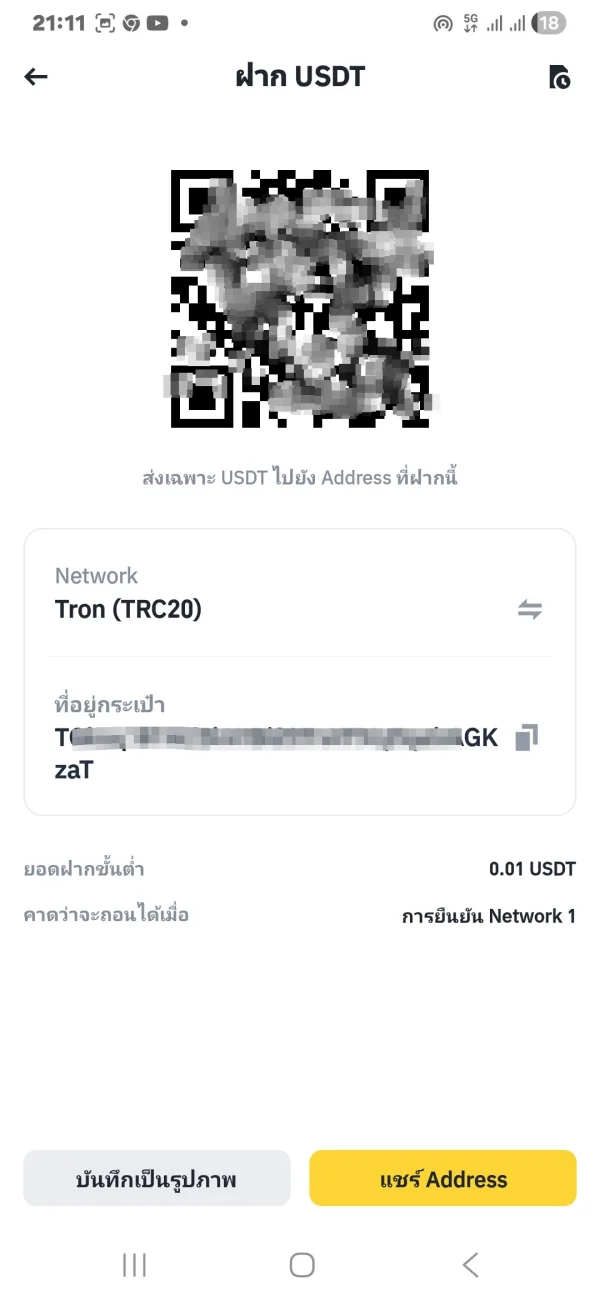Copy the wallet address

527,738
